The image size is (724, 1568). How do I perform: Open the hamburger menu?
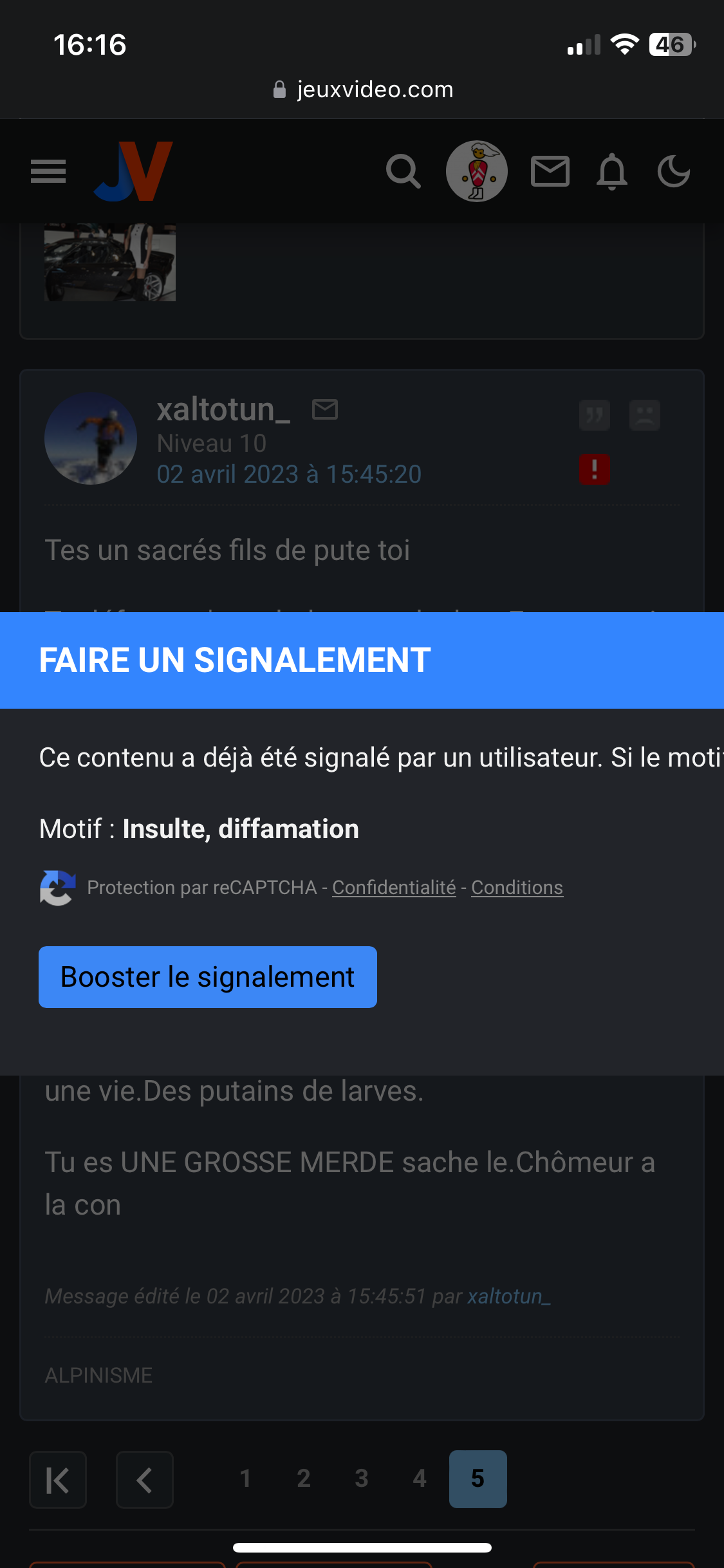[x=48, y=171]
